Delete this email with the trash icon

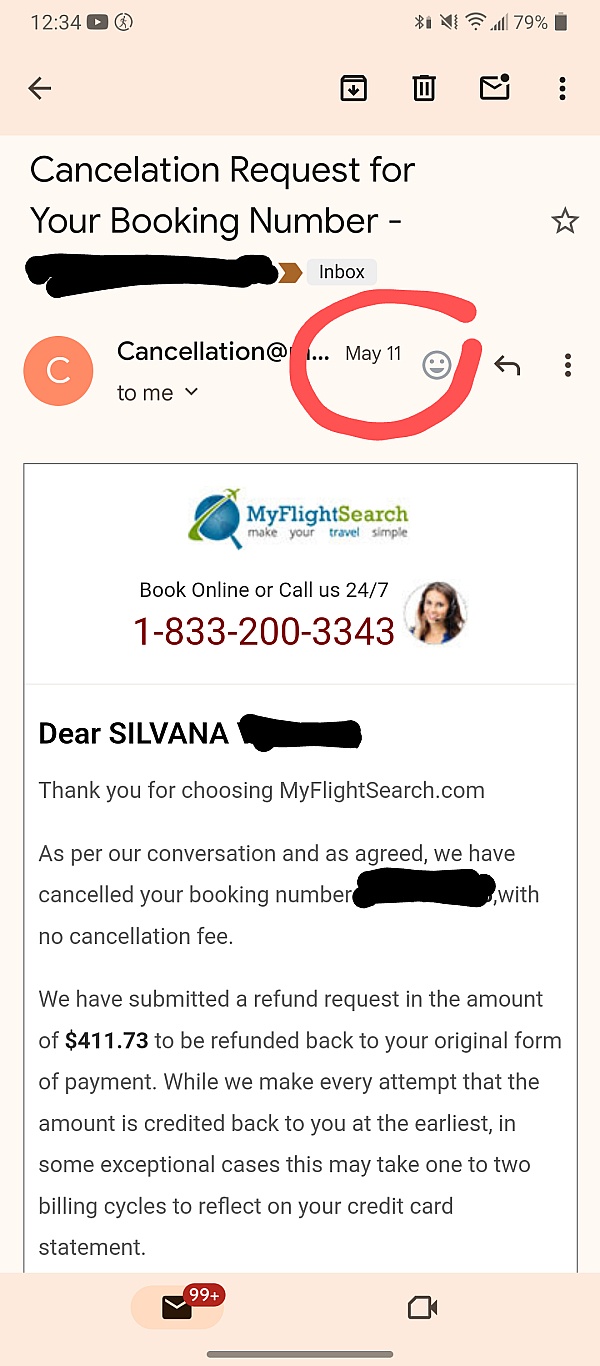click(424, 88)
